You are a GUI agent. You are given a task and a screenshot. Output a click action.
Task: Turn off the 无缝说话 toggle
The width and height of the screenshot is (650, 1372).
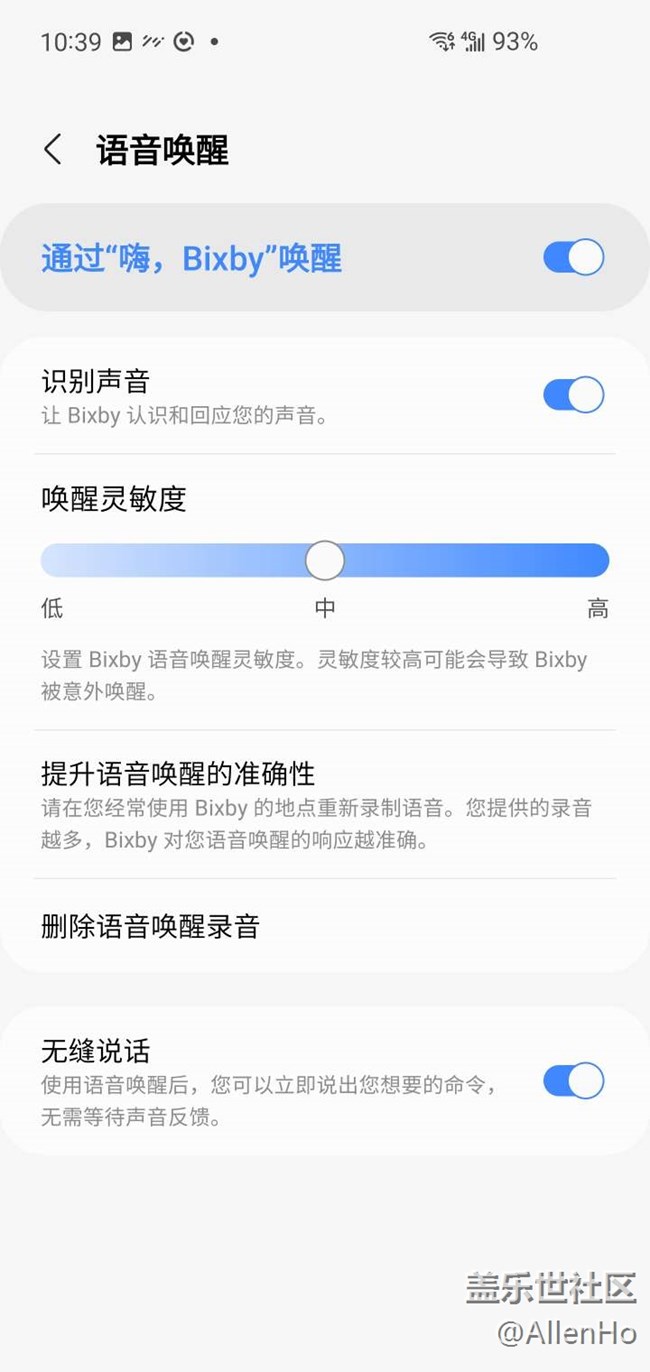[573, 1081]
